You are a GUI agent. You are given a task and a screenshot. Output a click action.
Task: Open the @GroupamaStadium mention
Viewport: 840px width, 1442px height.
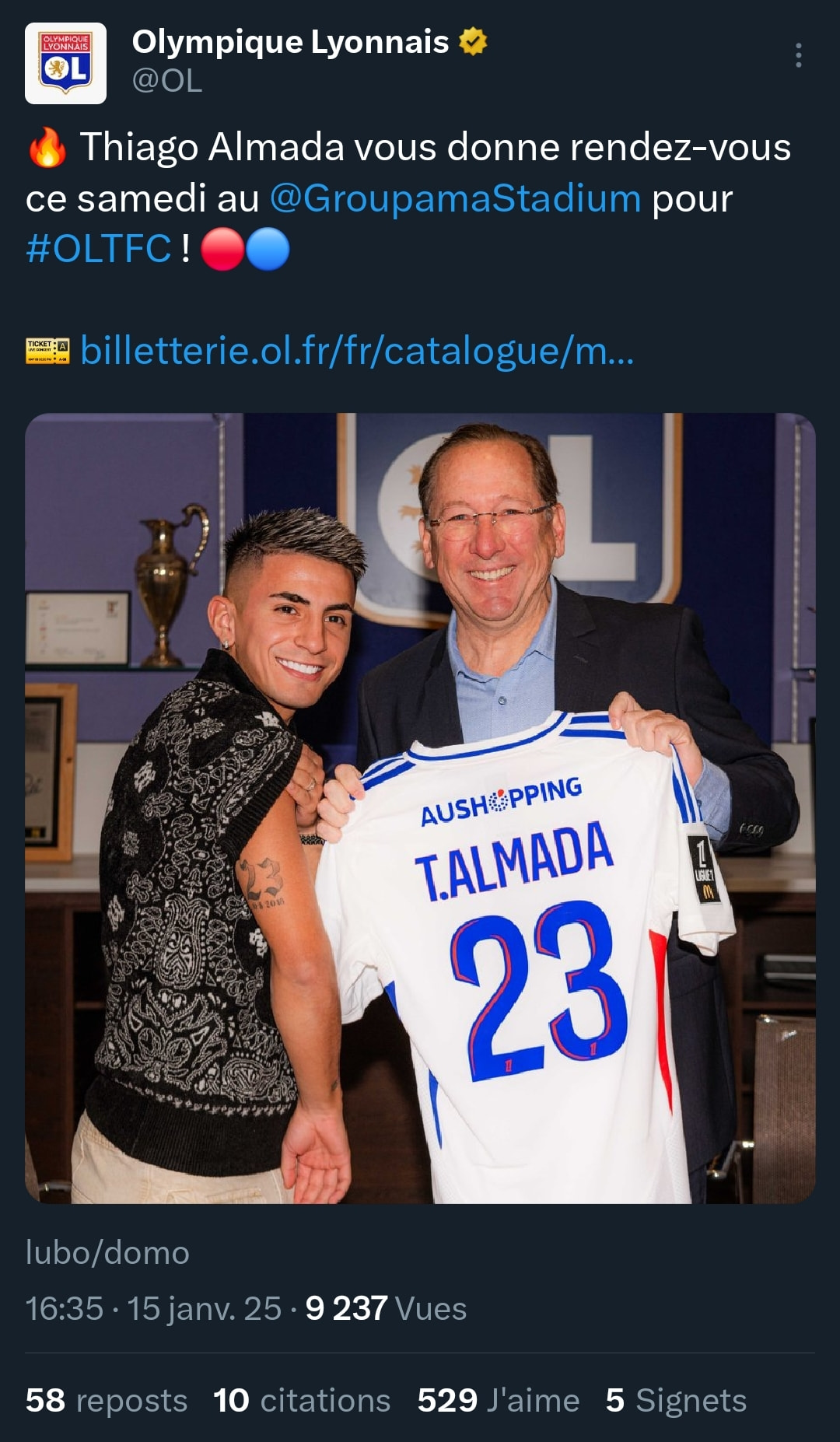(455, 198)
